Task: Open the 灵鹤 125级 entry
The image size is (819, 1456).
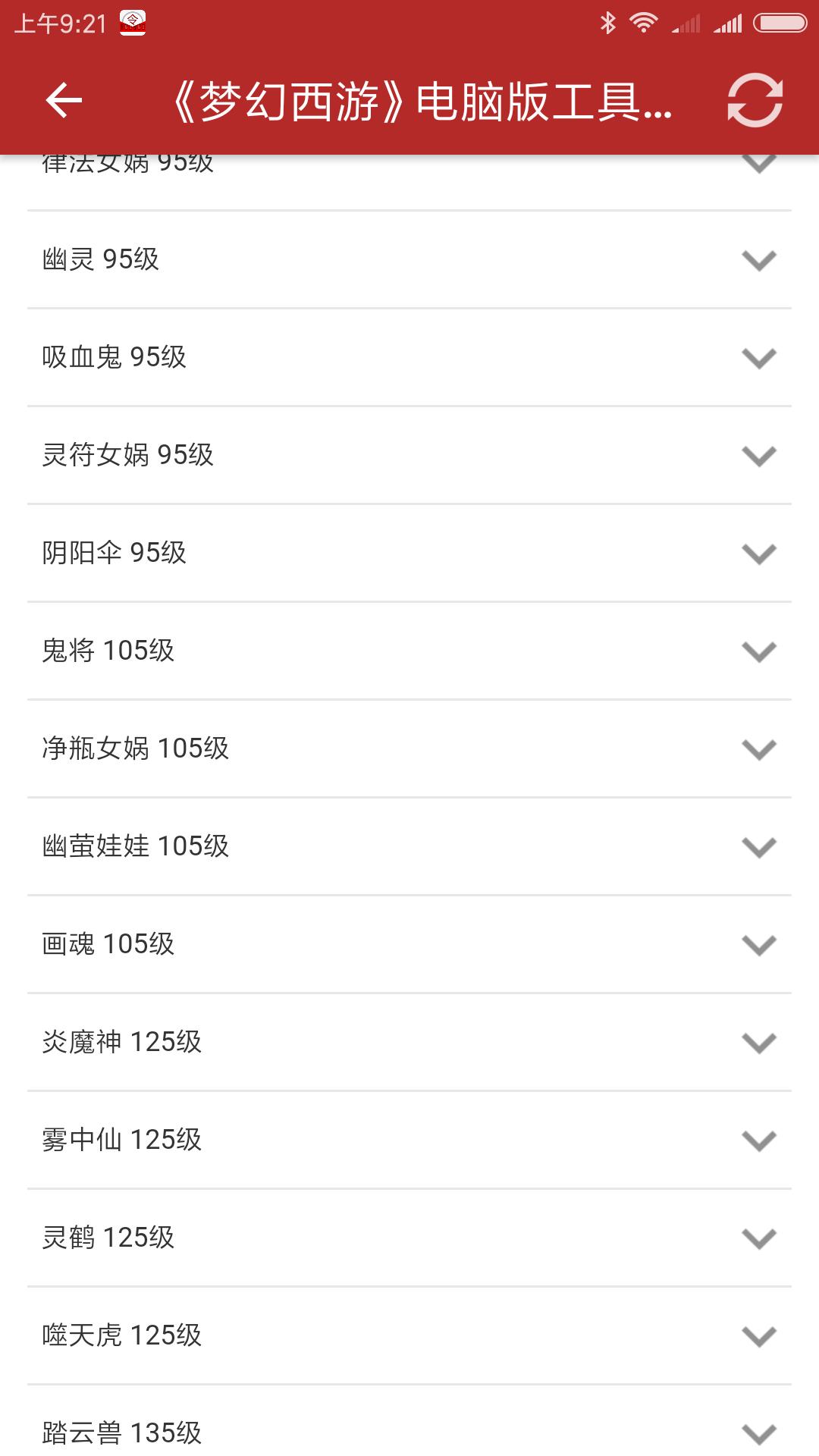Action: pos(759,1238)
